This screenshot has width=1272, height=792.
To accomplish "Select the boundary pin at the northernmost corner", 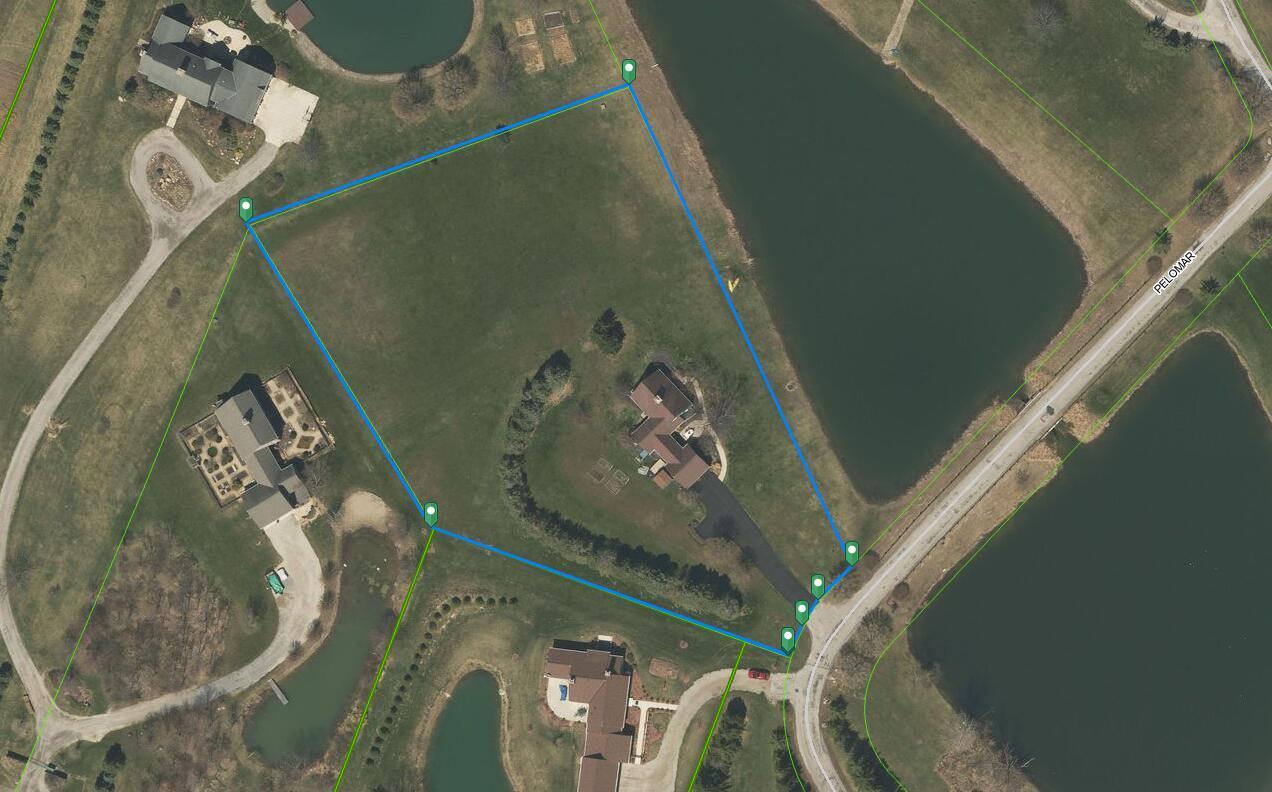I will (x=629, y=70).
